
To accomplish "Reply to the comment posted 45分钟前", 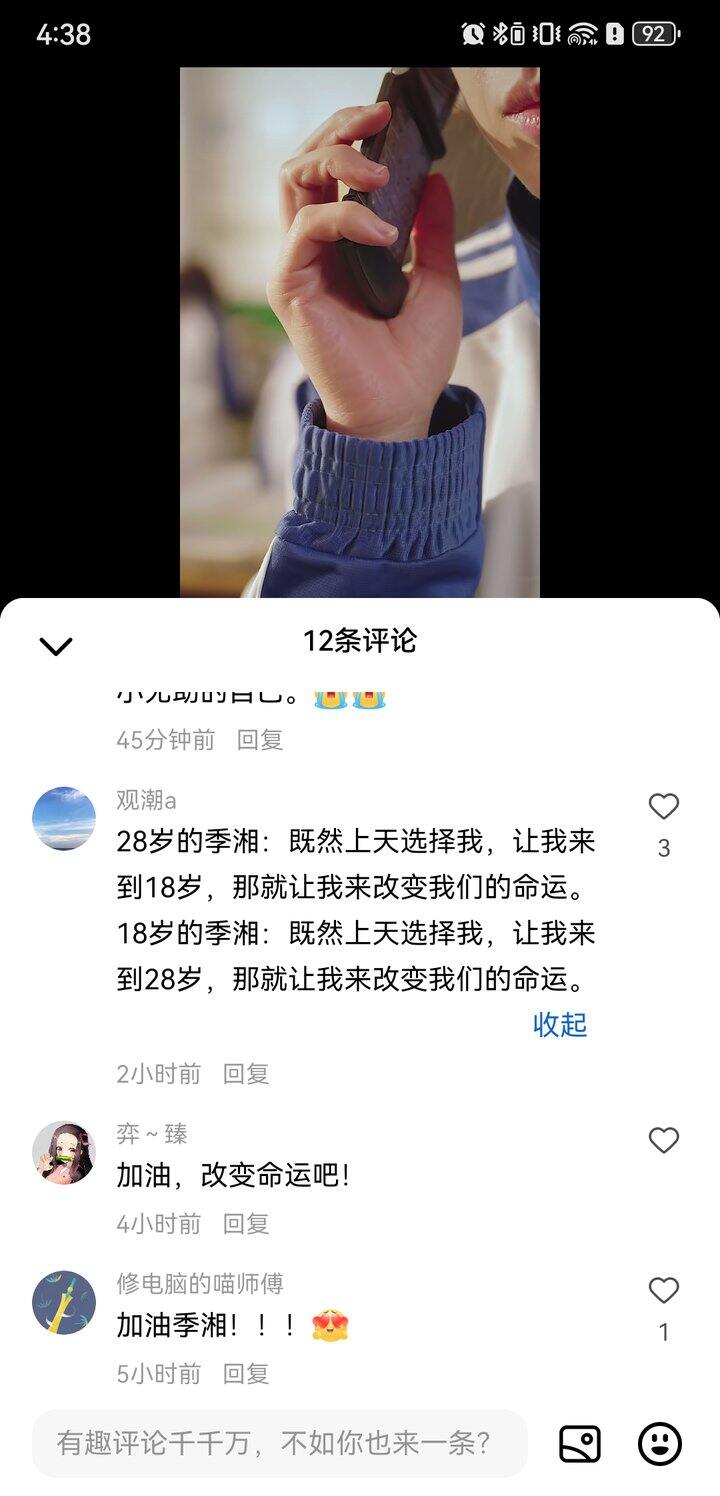I will [260, 740].
